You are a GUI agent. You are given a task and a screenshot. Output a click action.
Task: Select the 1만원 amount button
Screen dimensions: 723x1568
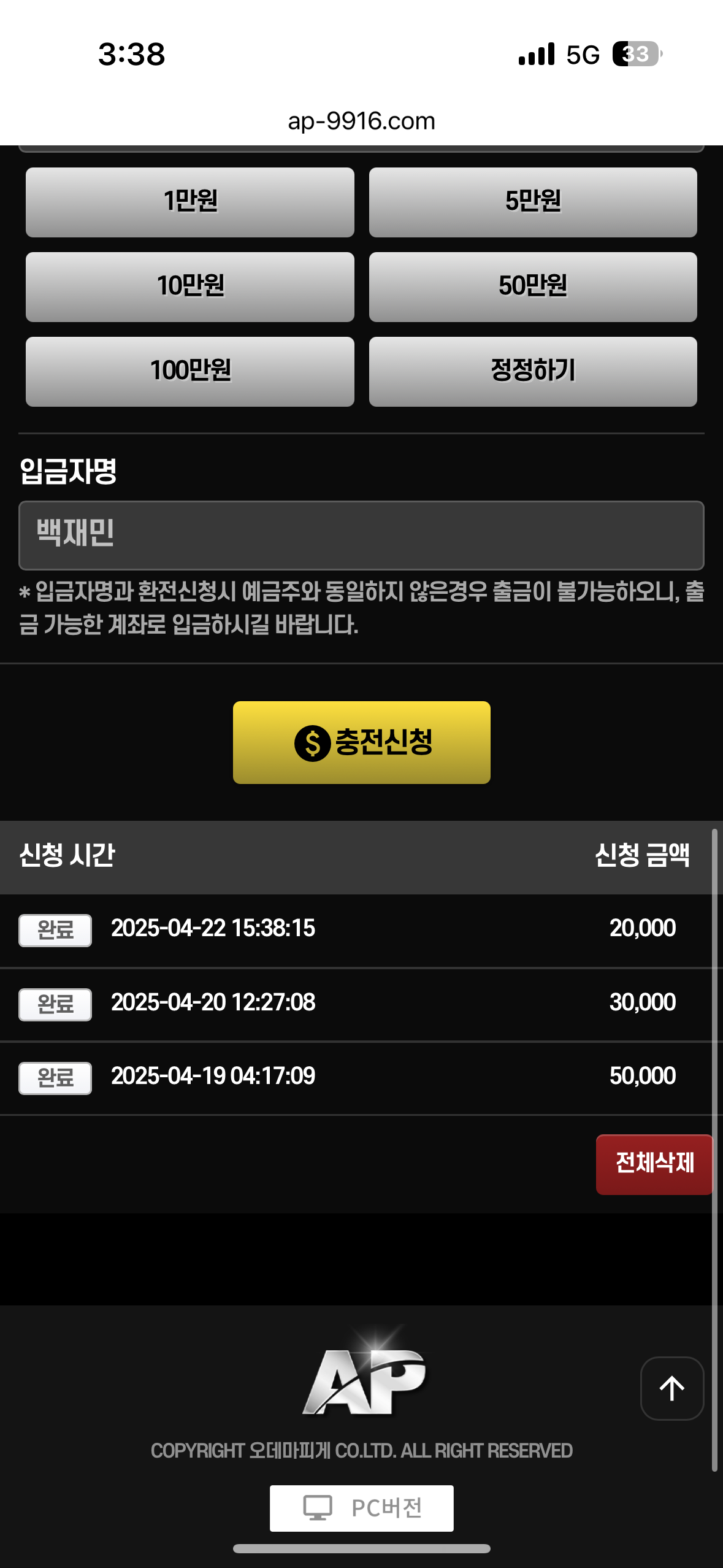(x=189, y=202)
